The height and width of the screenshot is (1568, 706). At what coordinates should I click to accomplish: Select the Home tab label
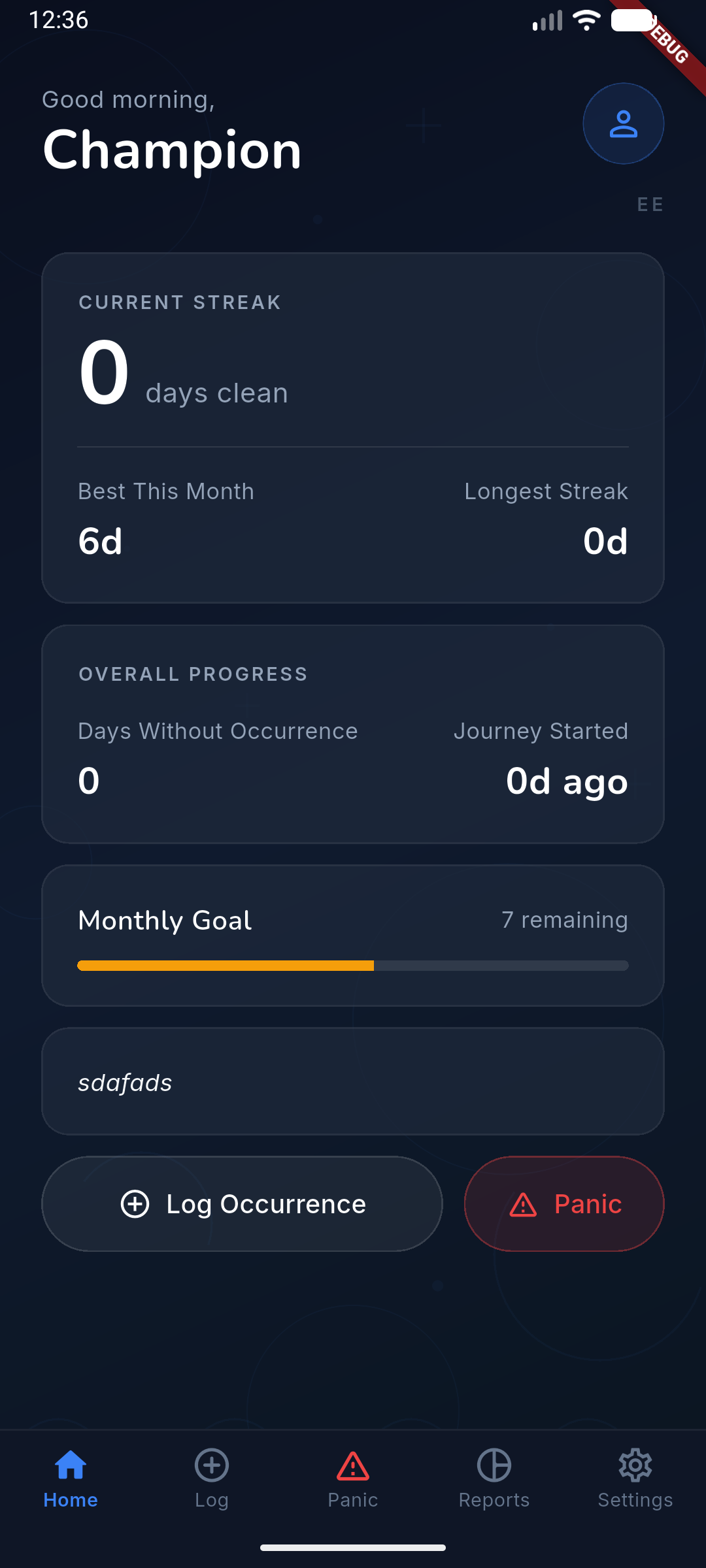click(71, 1500)
